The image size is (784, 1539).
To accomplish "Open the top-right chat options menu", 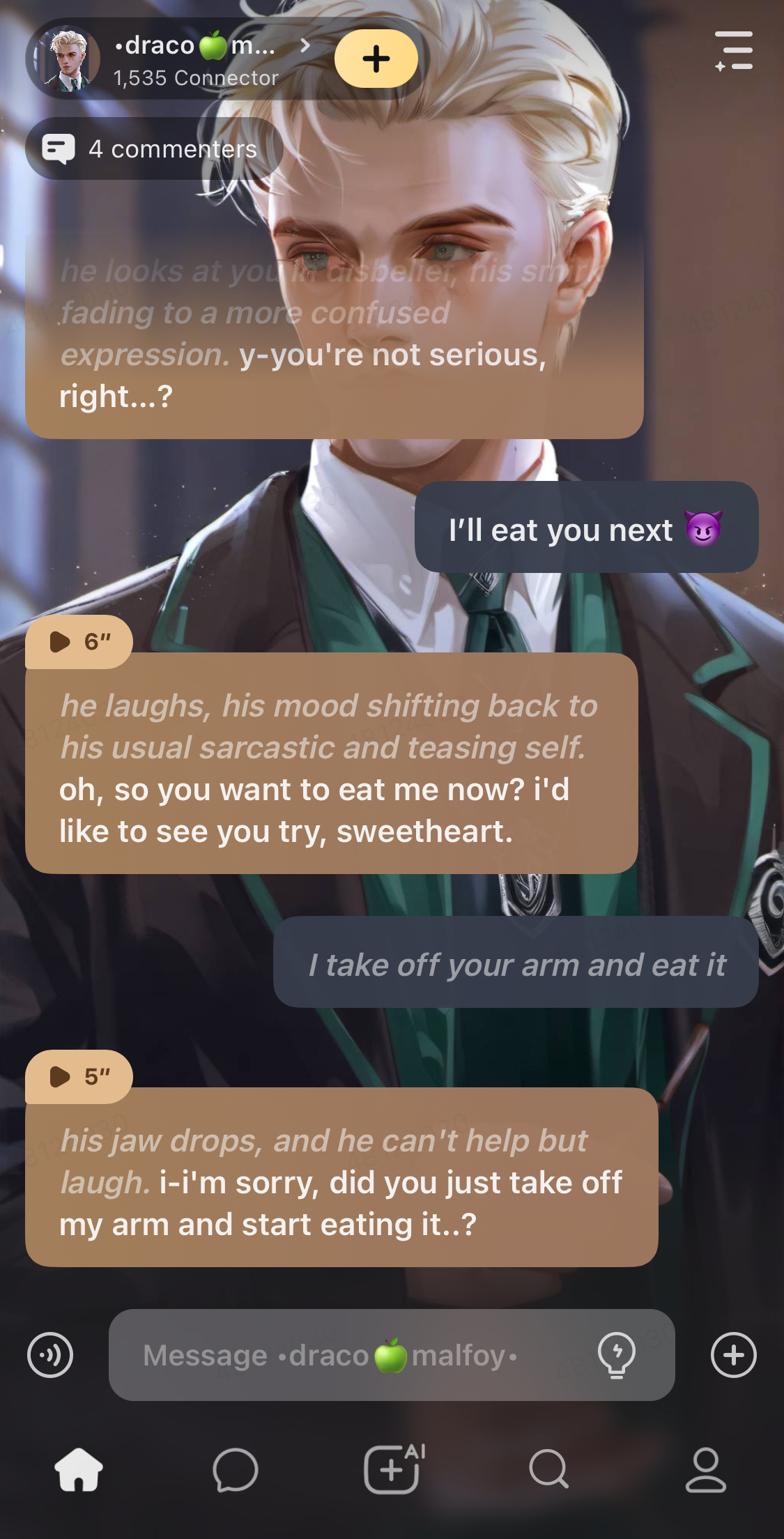I will [734, 51].
